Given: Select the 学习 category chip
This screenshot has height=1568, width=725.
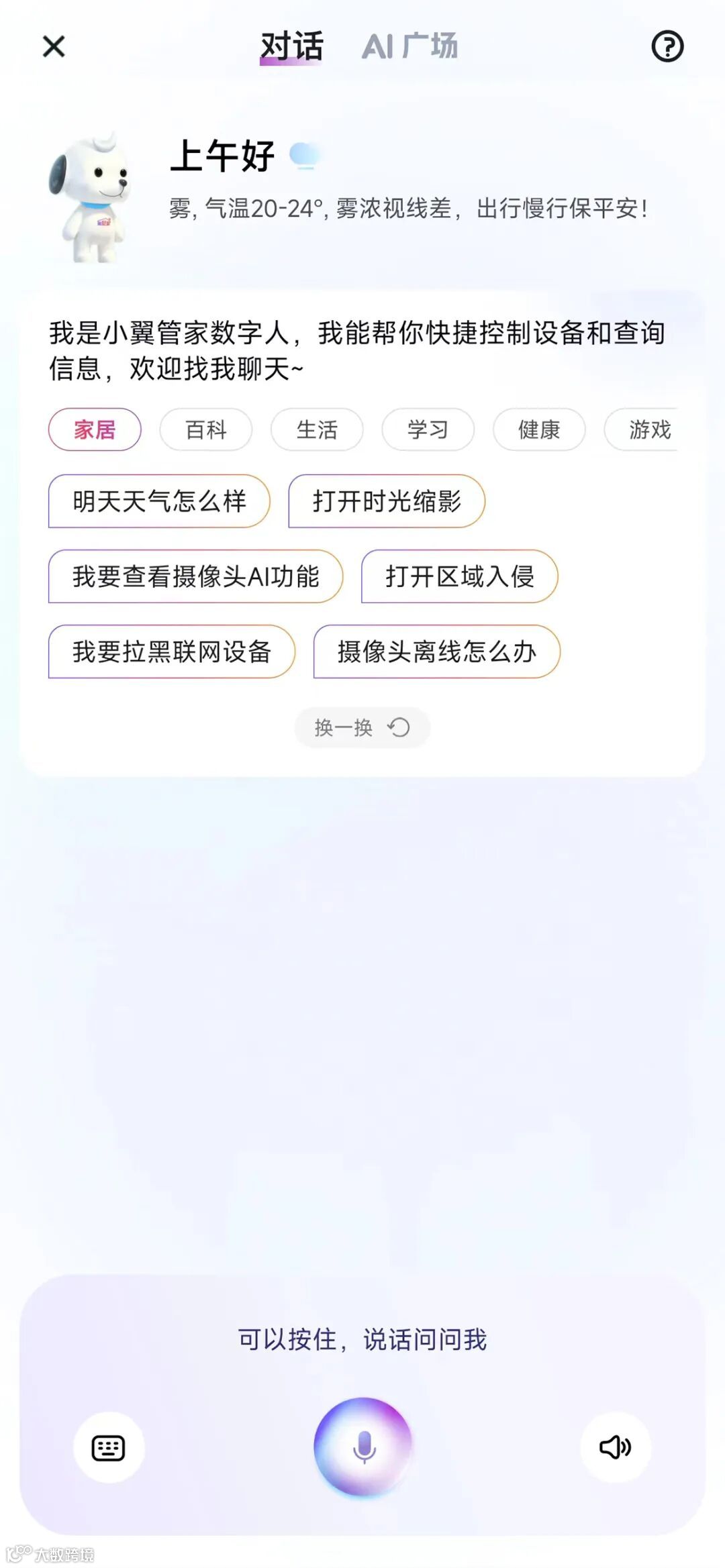Looking at the screenshot, I should click(428, 430).
